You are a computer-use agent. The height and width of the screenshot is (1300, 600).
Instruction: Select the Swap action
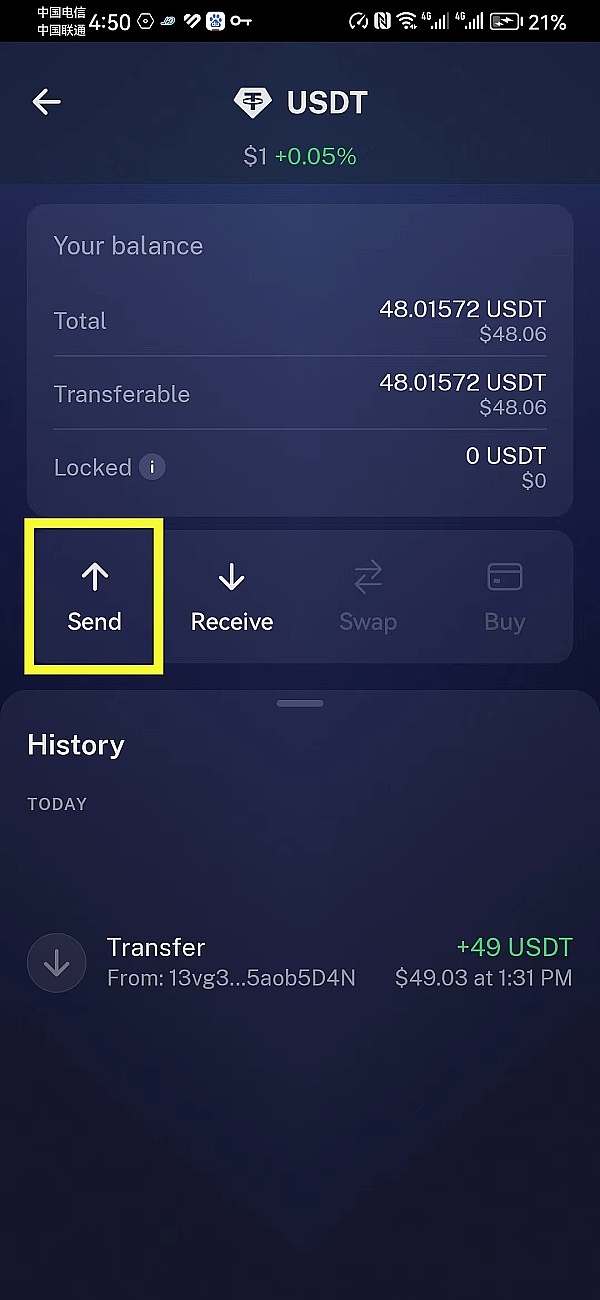368,597
